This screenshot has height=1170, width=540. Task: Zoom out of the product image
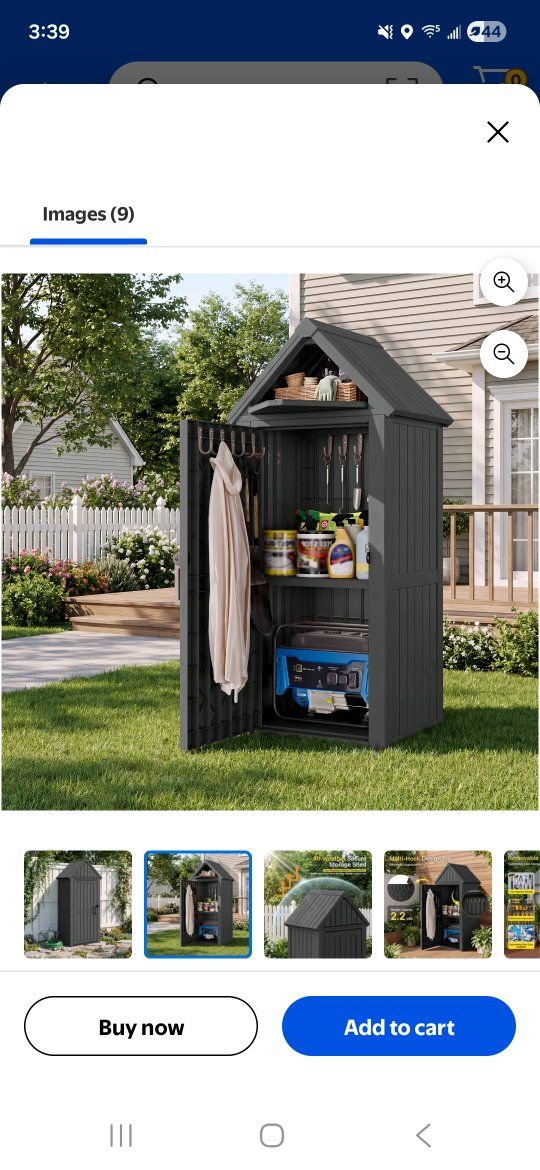point(503,354)
